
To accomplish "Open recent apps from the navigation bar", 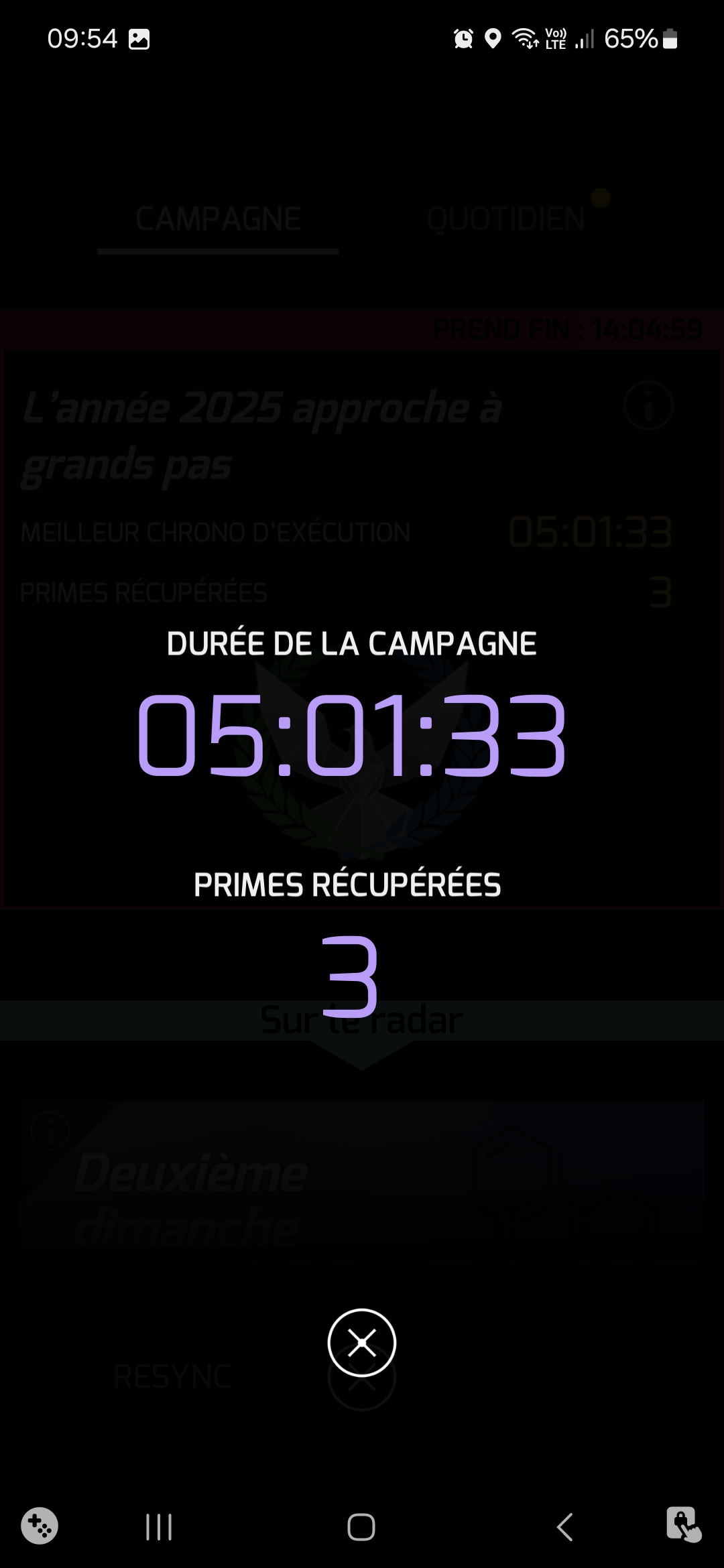I will click(159, 1527).
